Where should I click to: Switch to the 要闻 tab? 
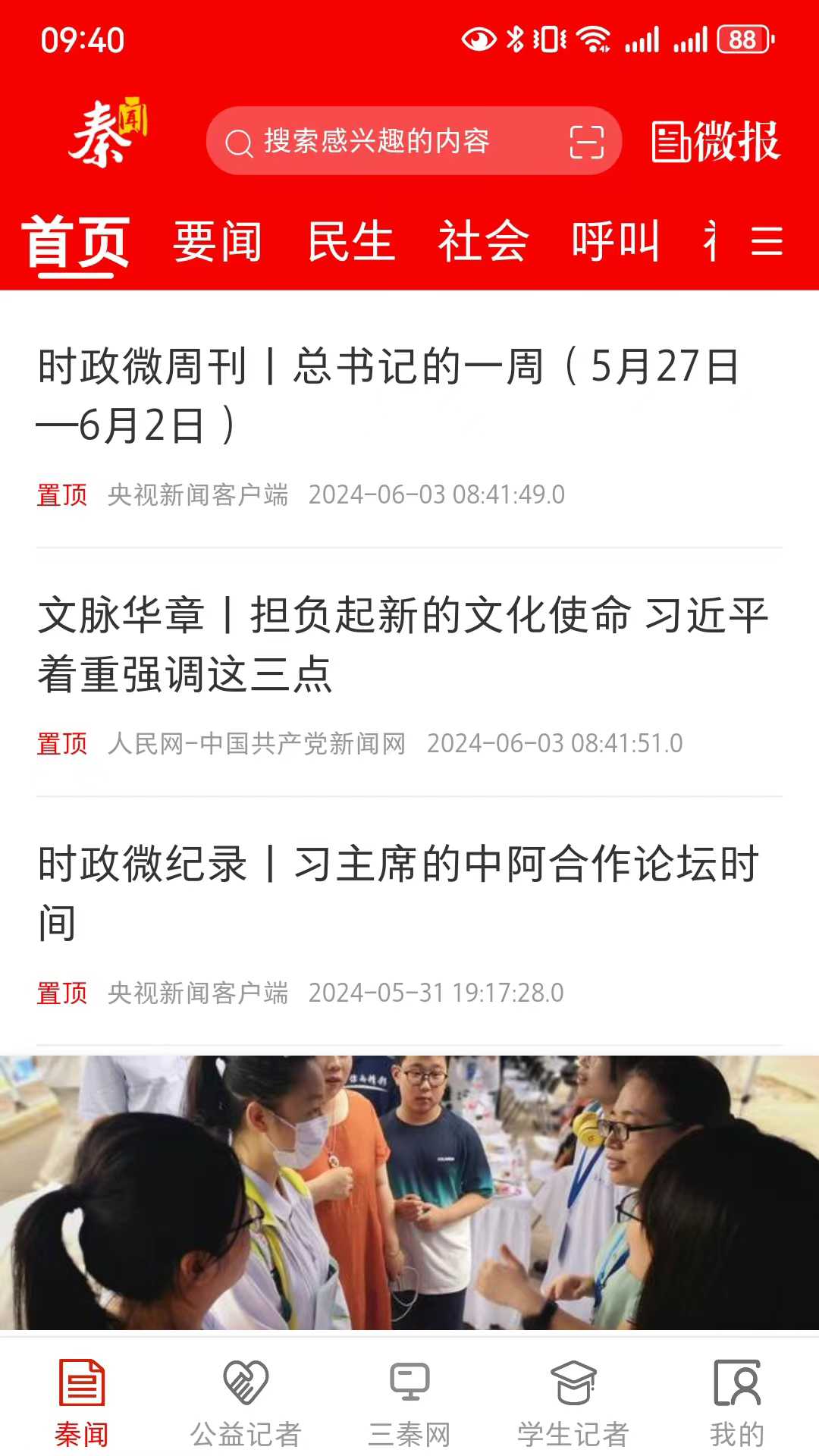218,242
